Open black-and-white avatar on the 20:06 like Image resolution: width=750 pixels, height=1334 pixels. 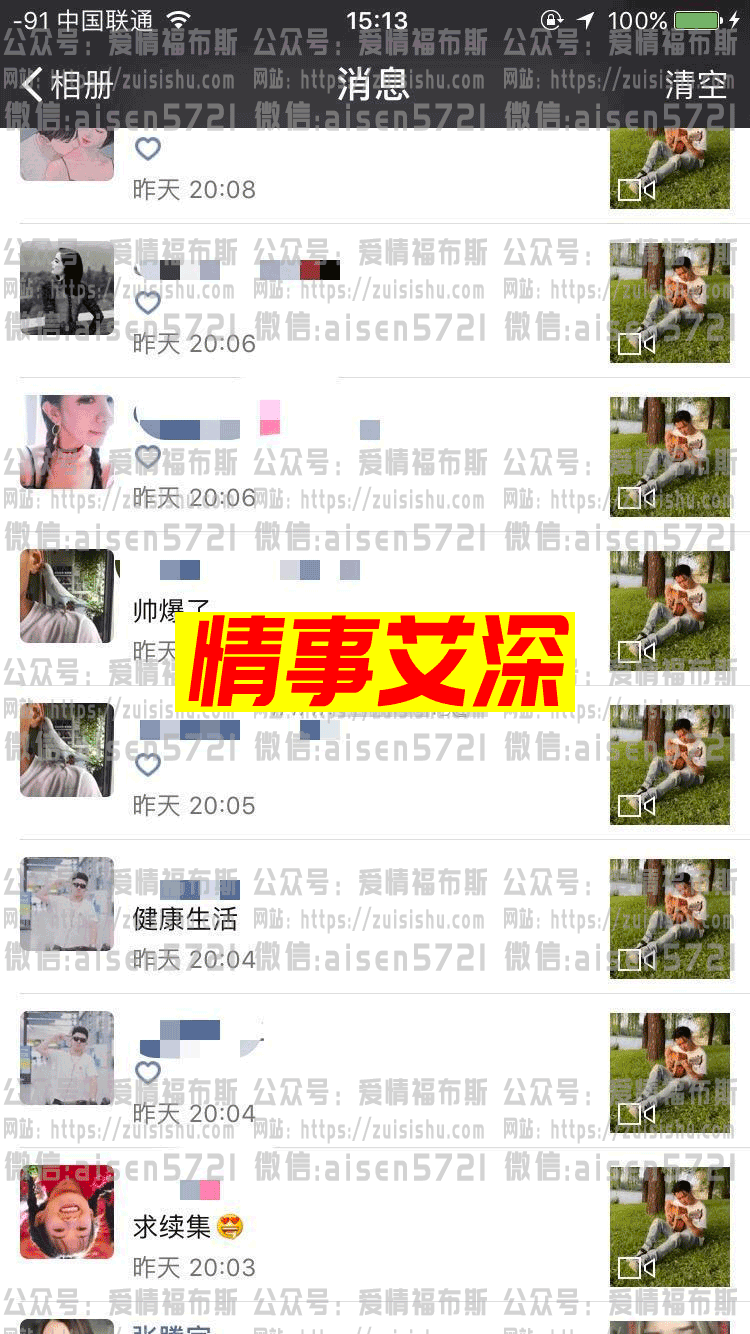(67, 288)
